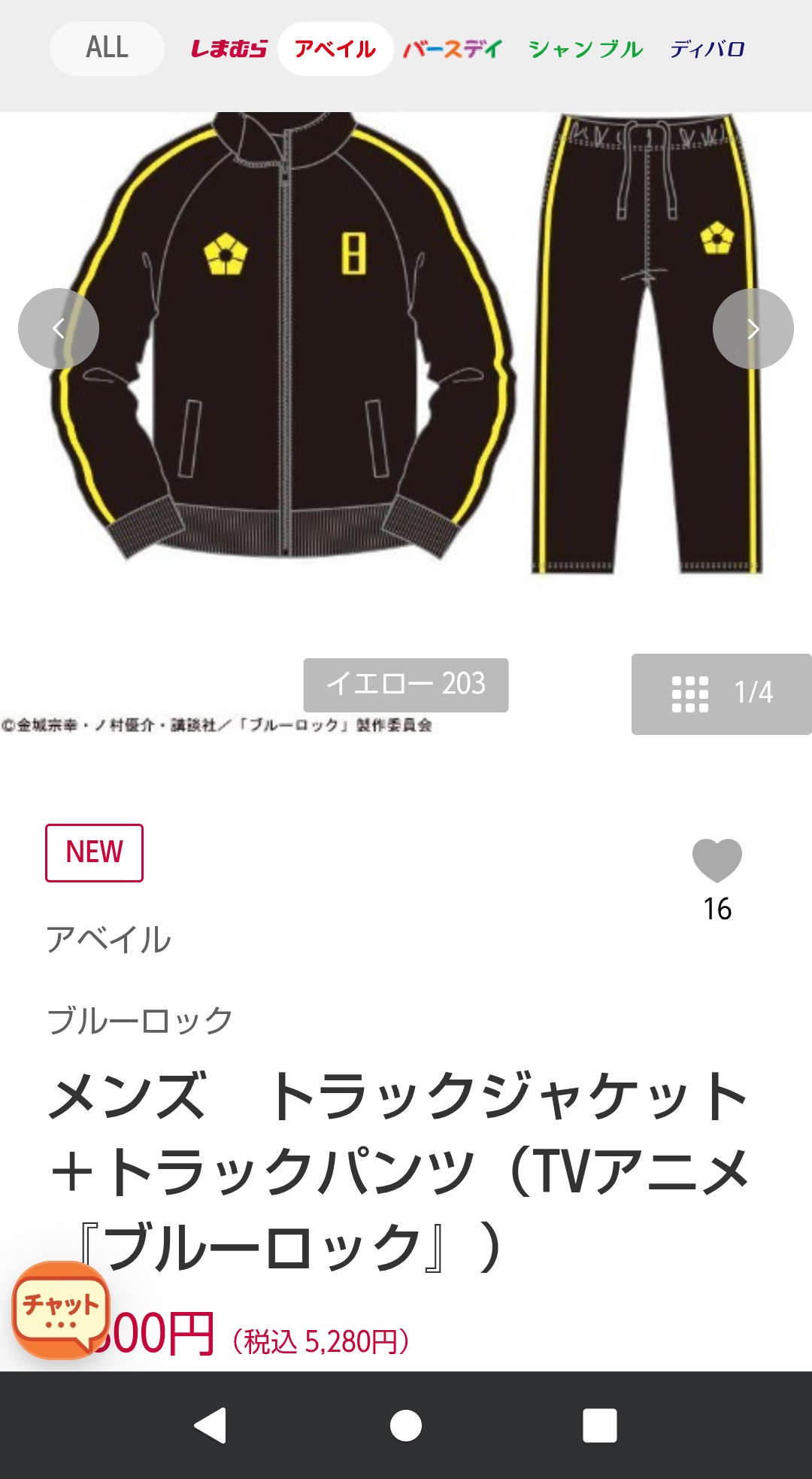Show the previous product image
This screenshot has height=1479, width=812.
point(59,329)
